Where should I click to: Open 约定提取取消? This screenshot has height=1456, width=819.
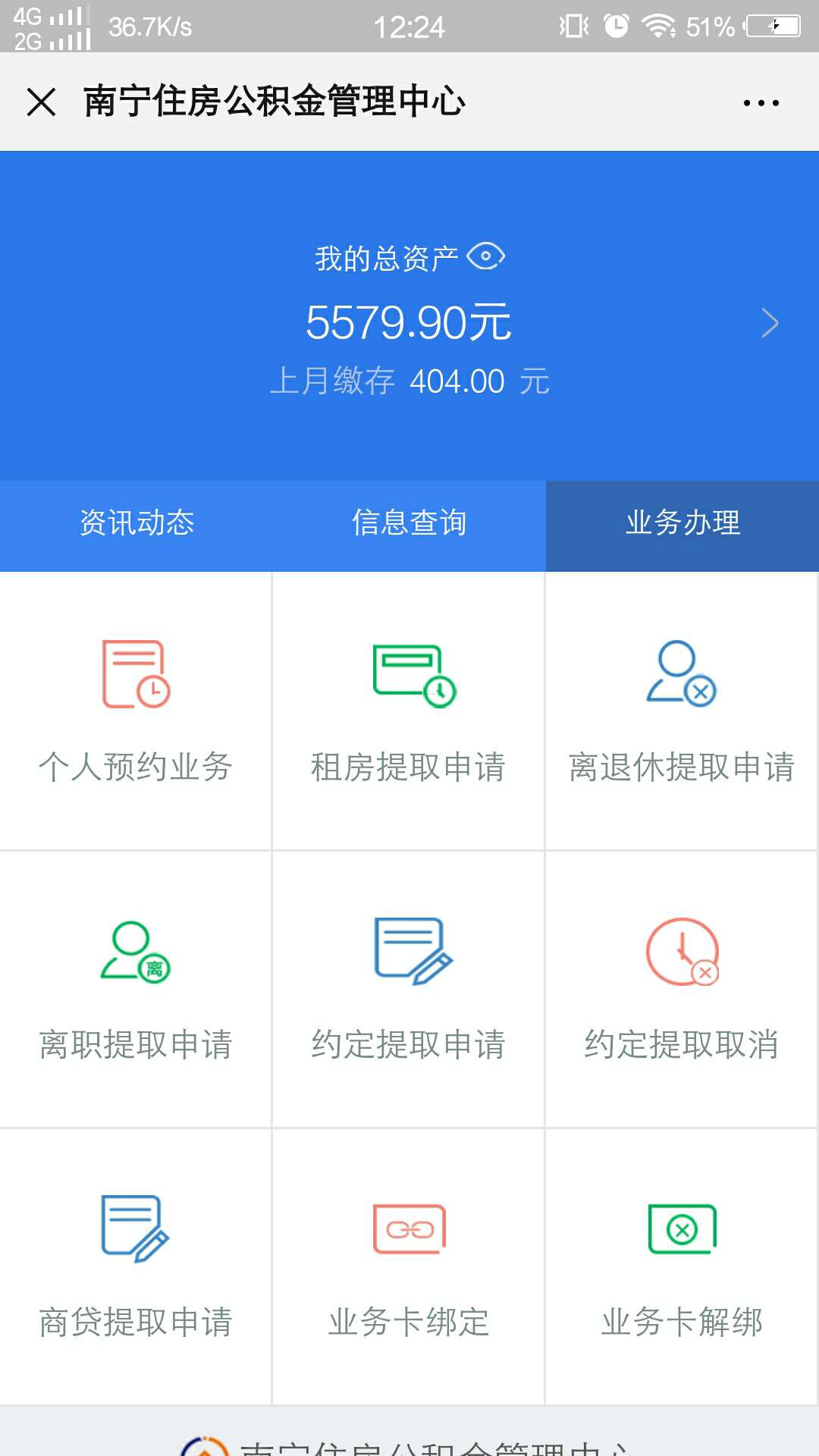[x=682, y=990]
